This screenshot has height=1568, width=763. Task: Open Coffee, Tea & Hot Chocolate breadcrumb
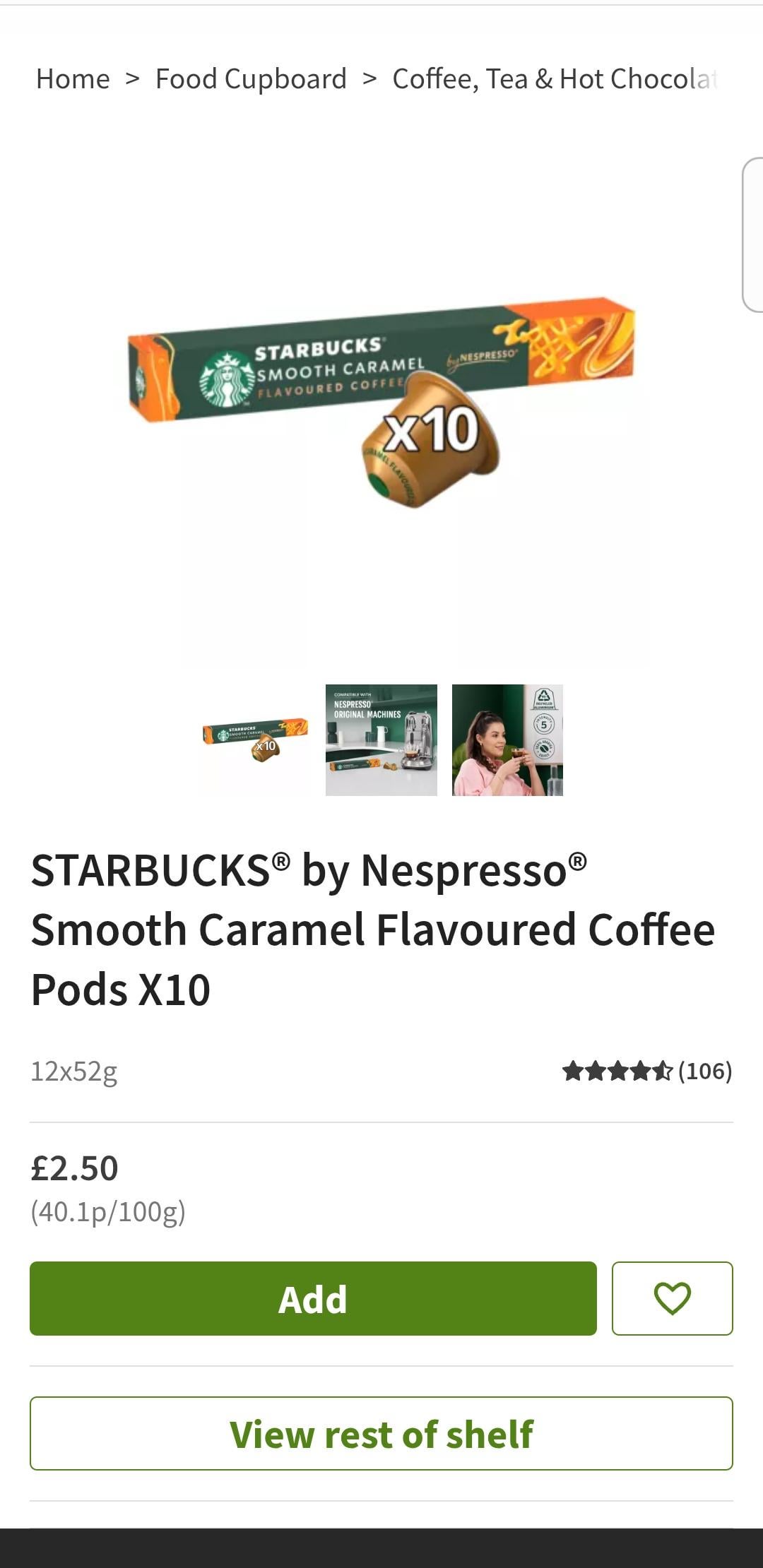555,78
